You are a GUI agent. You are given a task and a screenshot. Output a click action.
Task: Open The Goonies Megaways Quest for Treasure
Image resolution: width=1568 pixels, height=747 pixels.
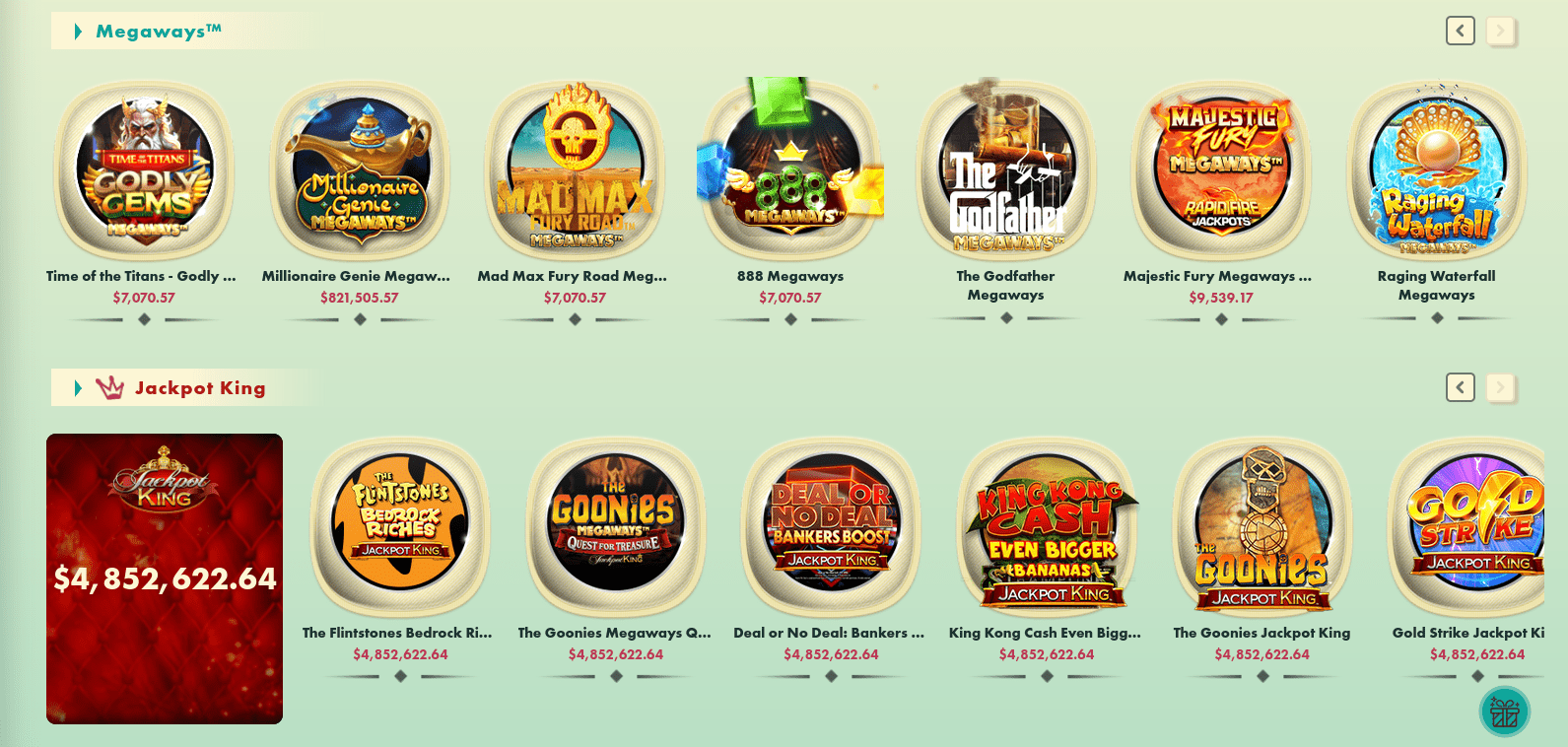pos(615,528)
